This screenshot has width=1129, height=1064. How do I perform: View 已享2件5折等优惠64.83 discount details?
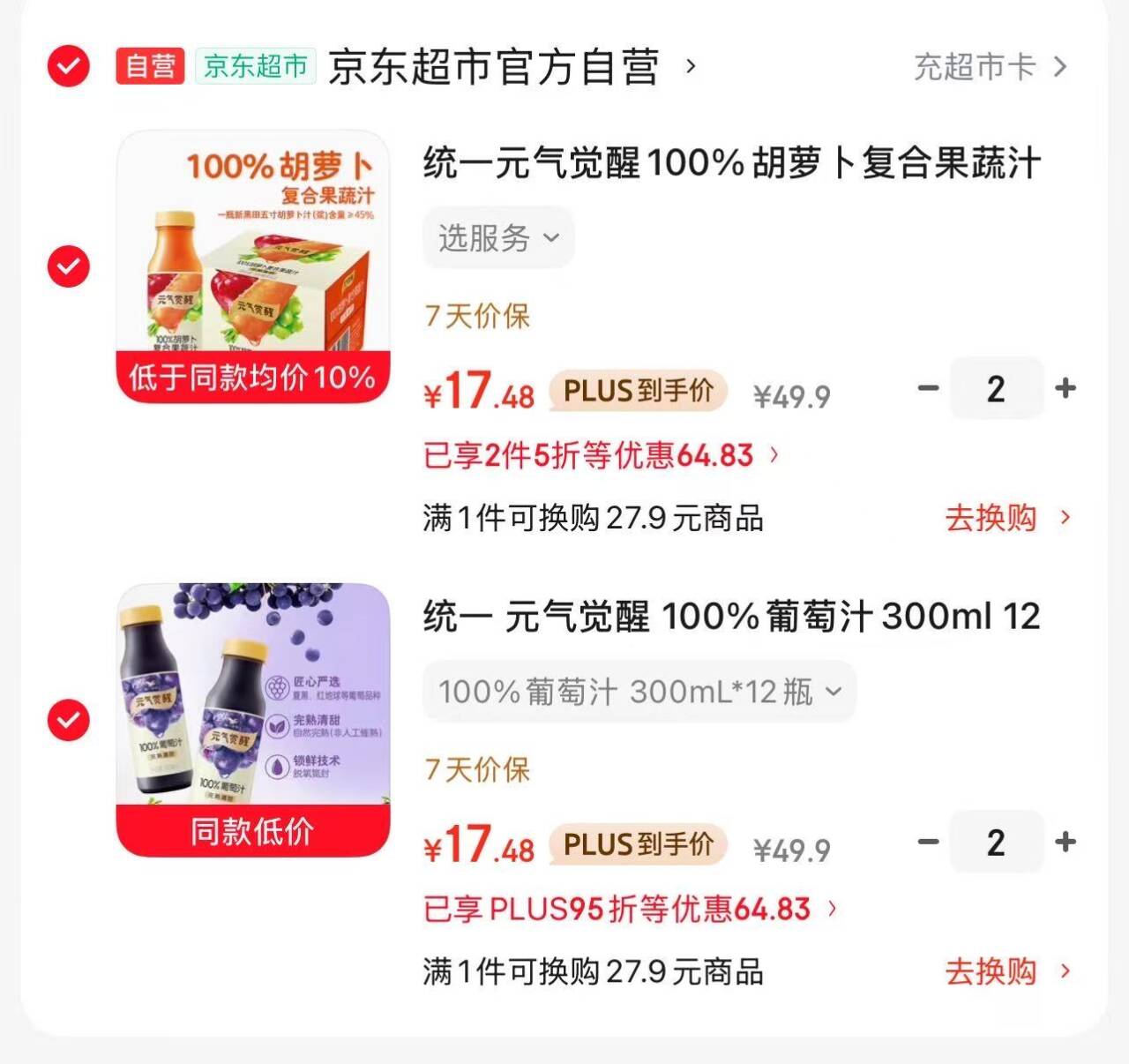(x=600, y=455)
